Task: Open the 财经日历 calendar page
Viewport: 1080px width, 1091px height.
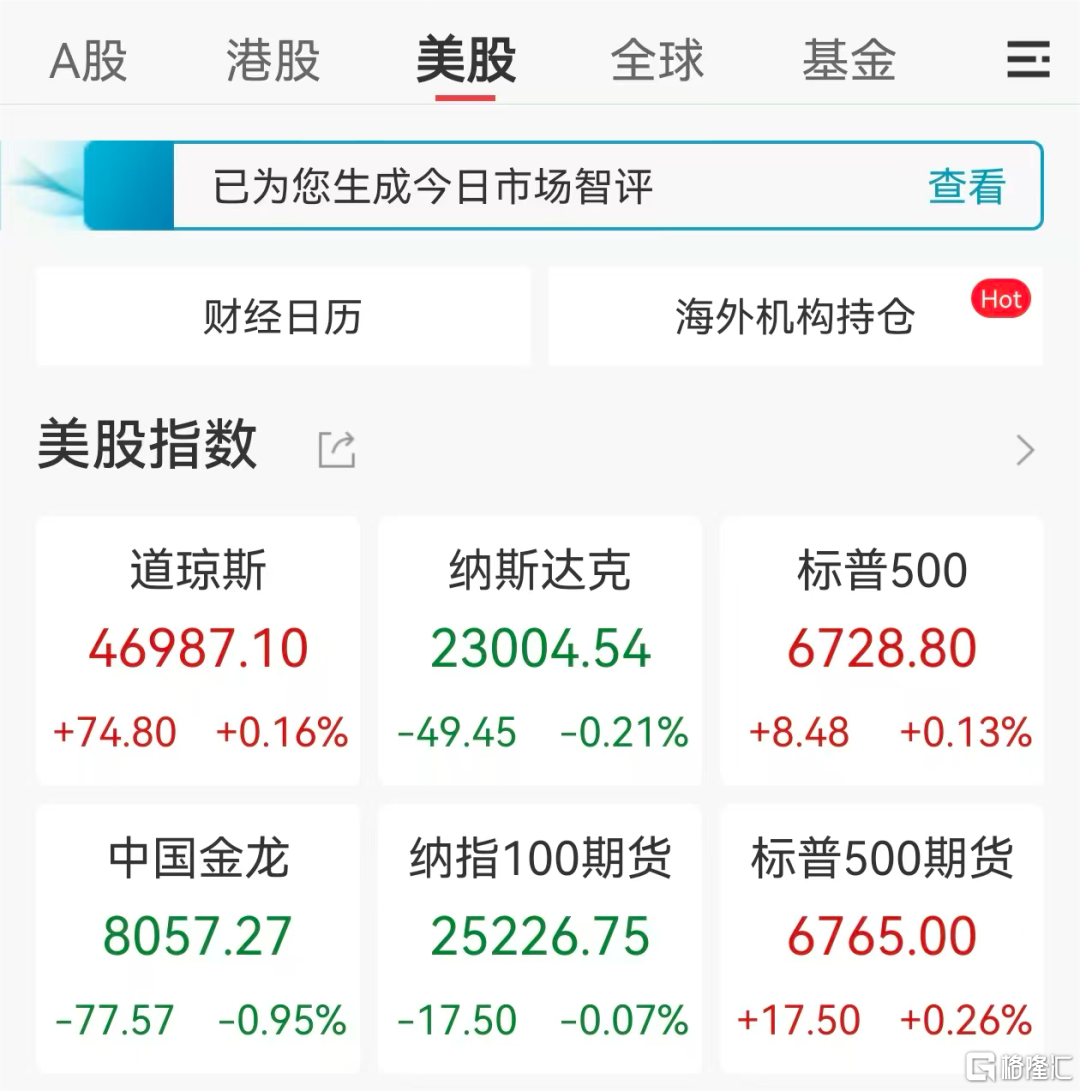Action: pyautogui.click(x=283, y=316)
